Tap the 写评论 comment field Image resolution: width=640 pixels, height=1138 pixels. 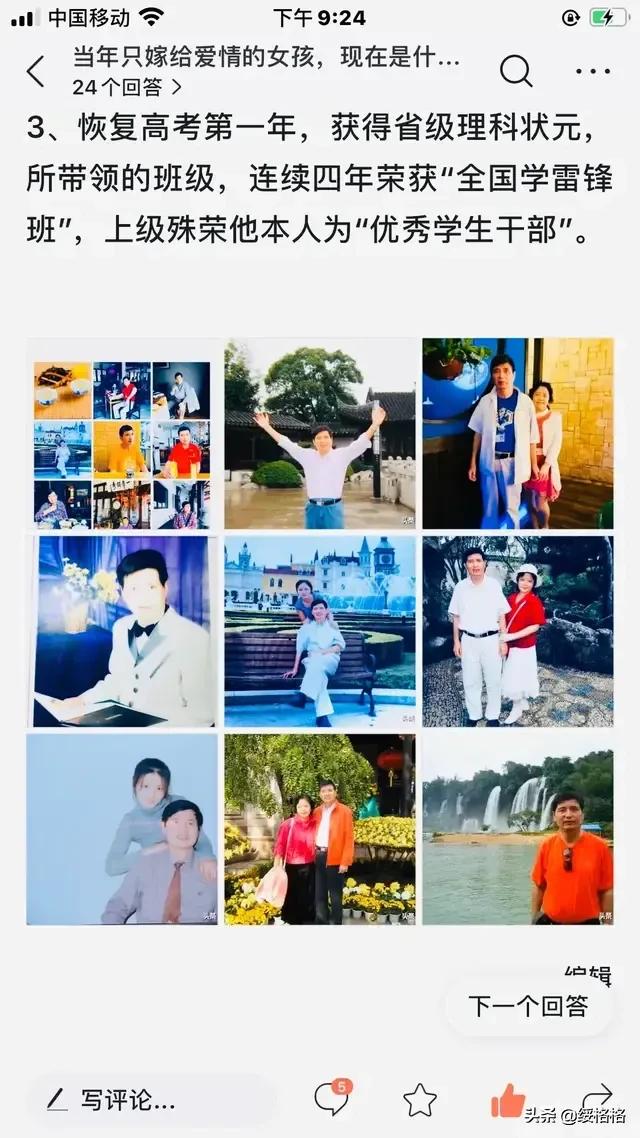coord(150,1101)
